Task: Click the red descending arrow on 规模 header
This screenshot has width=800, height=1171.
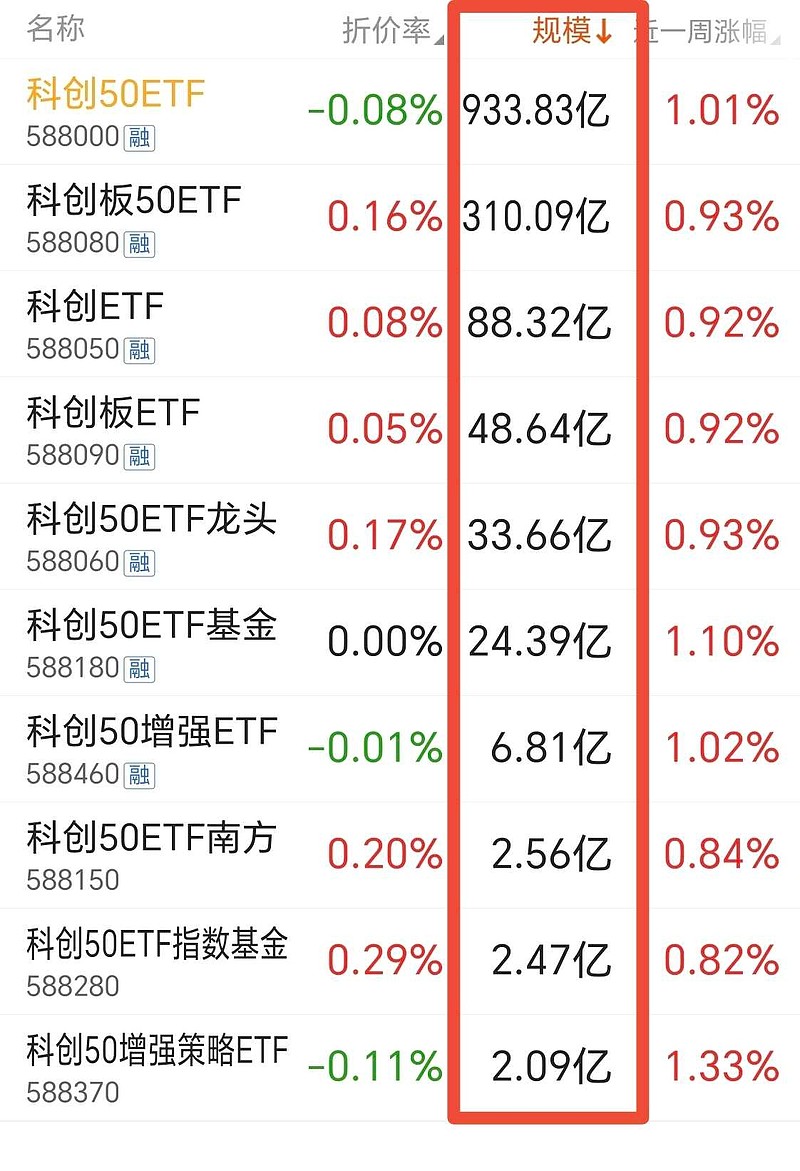Action: [x=604, y=29]
